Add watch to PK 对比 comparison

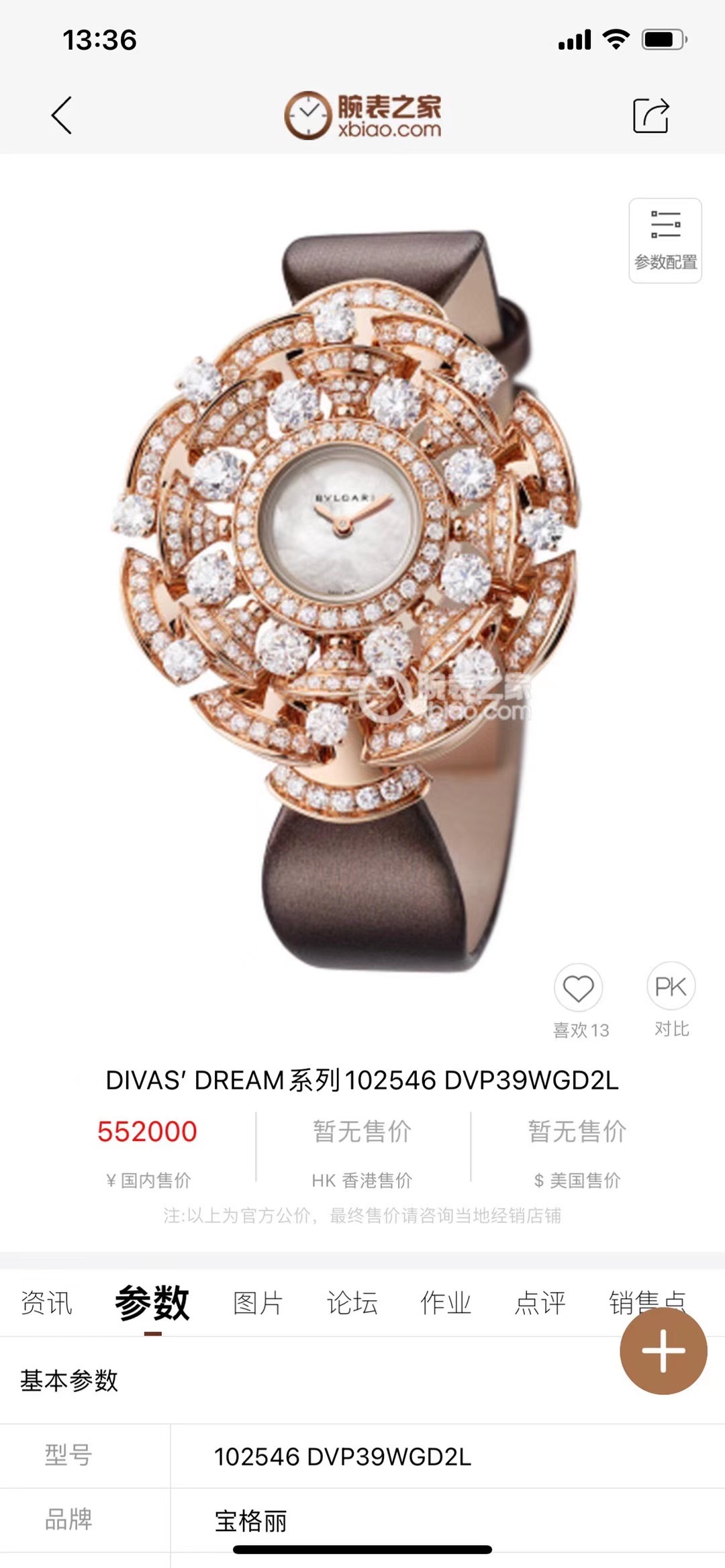[671, 987]
